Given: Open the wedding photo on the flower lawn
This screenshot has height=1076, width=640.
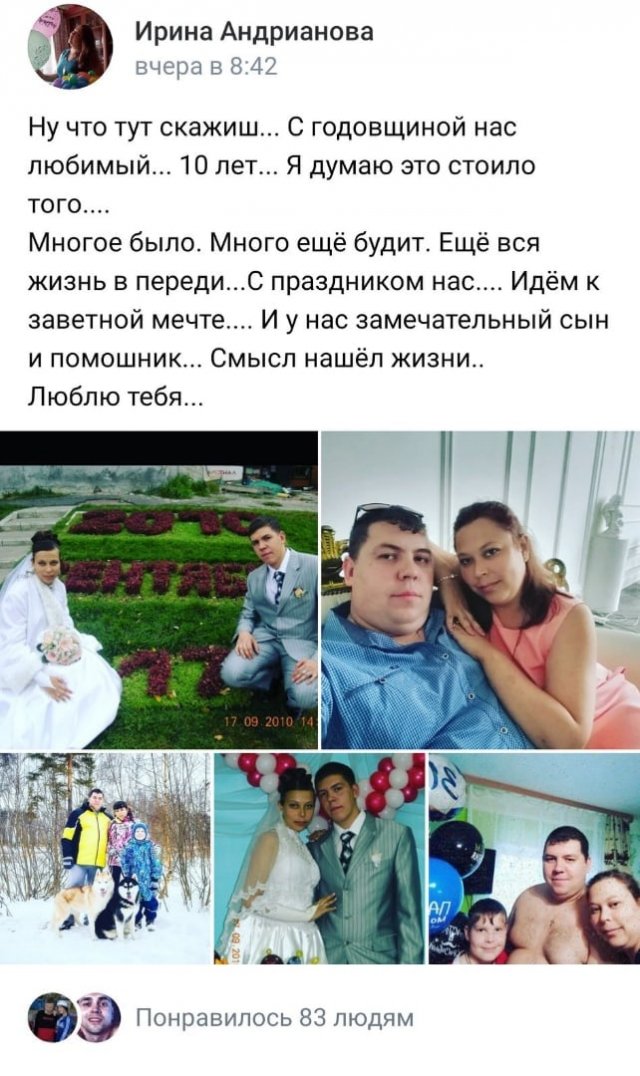Looking at the screenshot, I should click(x=159, y=590).
